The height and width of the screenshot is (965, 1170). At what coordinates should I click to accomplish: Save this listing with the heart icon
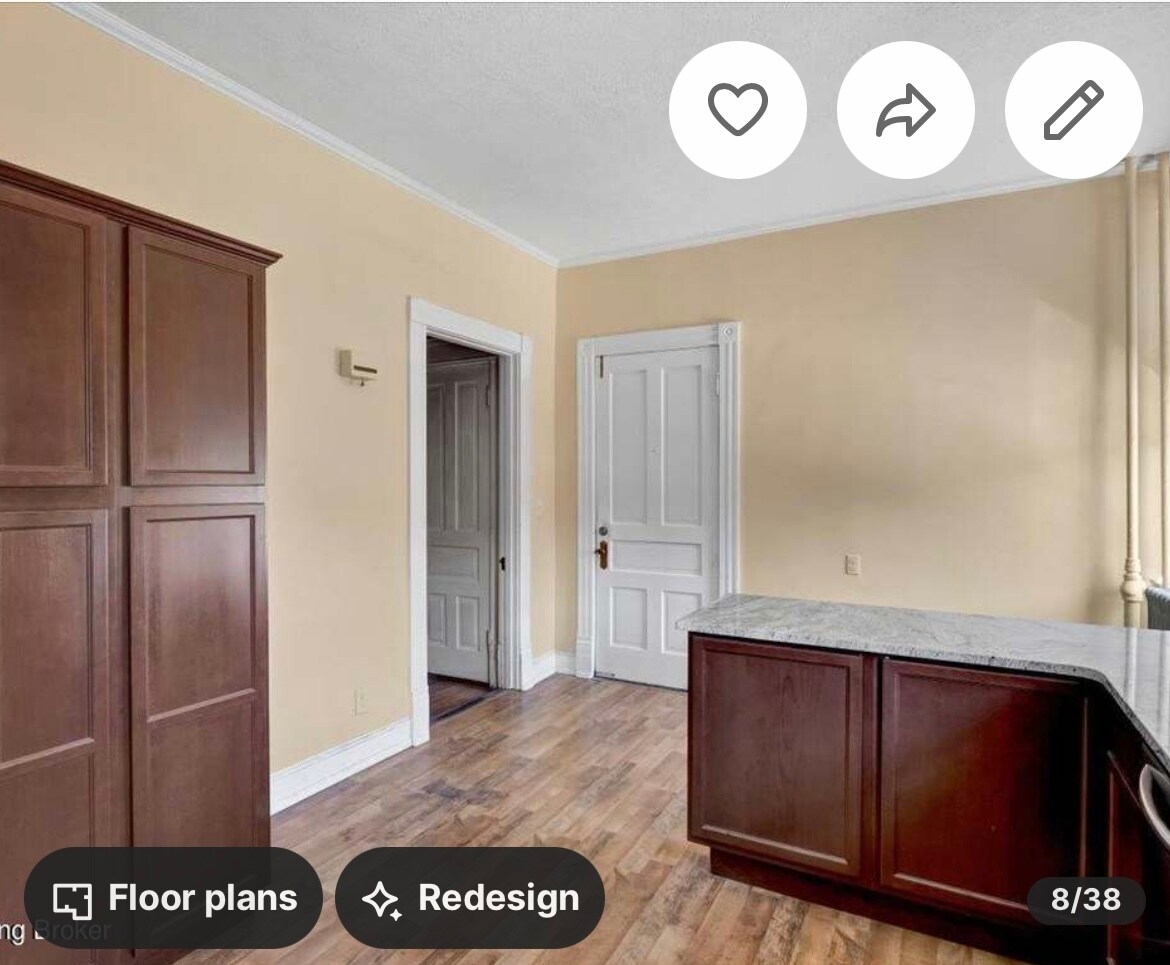[x=737, y=110]
